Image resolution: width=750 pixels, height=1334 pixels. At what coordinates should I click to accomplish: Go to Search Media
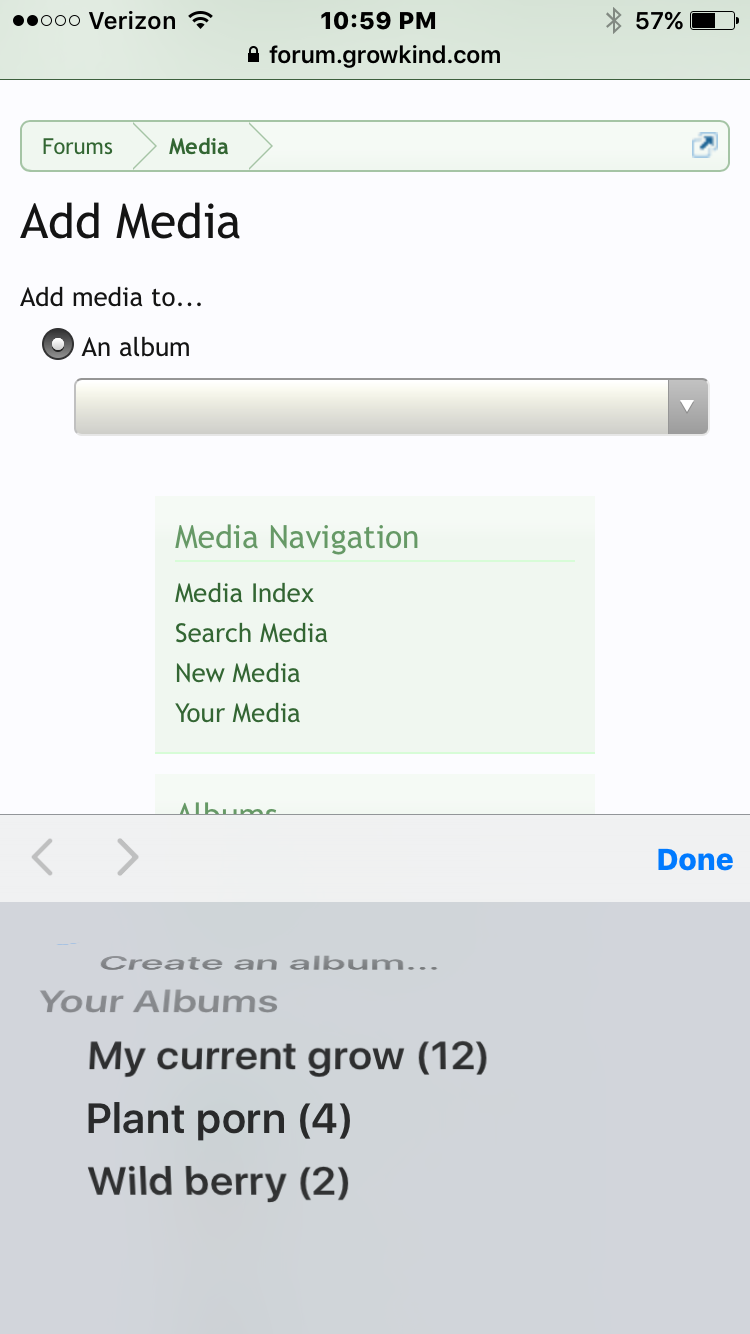click(251, 633)
